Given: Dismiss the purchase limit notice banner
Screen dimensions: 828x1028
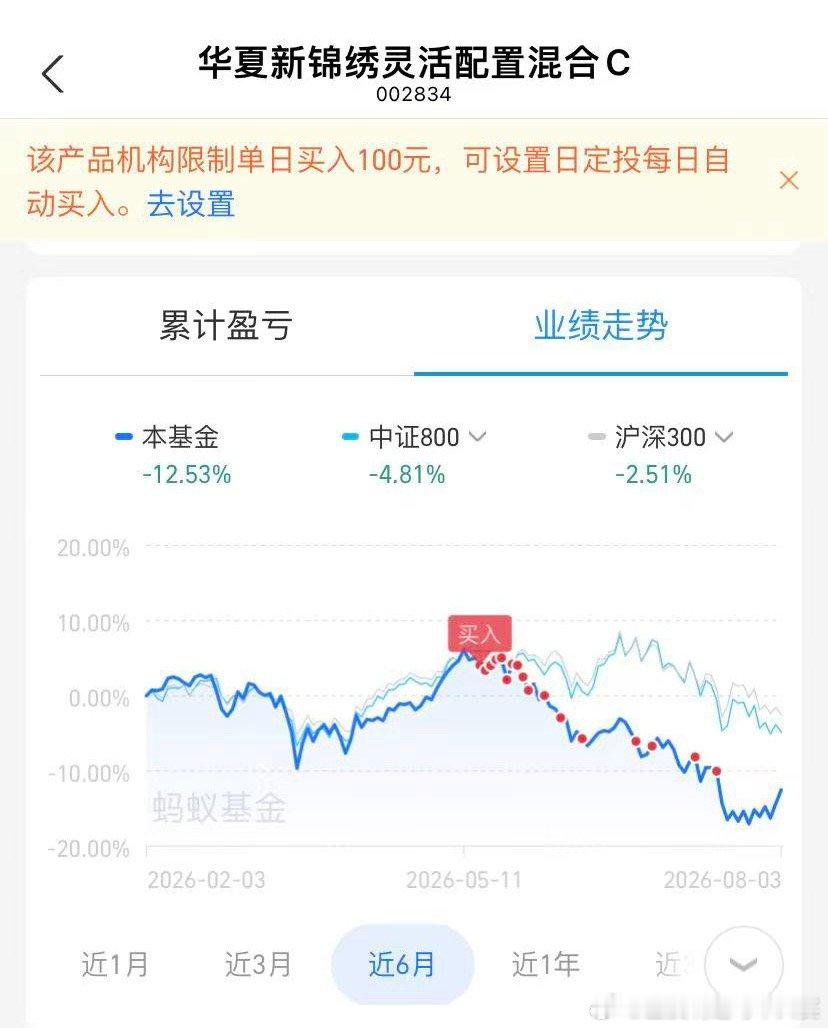Looking at the screenshot, I should (x=789, y=180).
